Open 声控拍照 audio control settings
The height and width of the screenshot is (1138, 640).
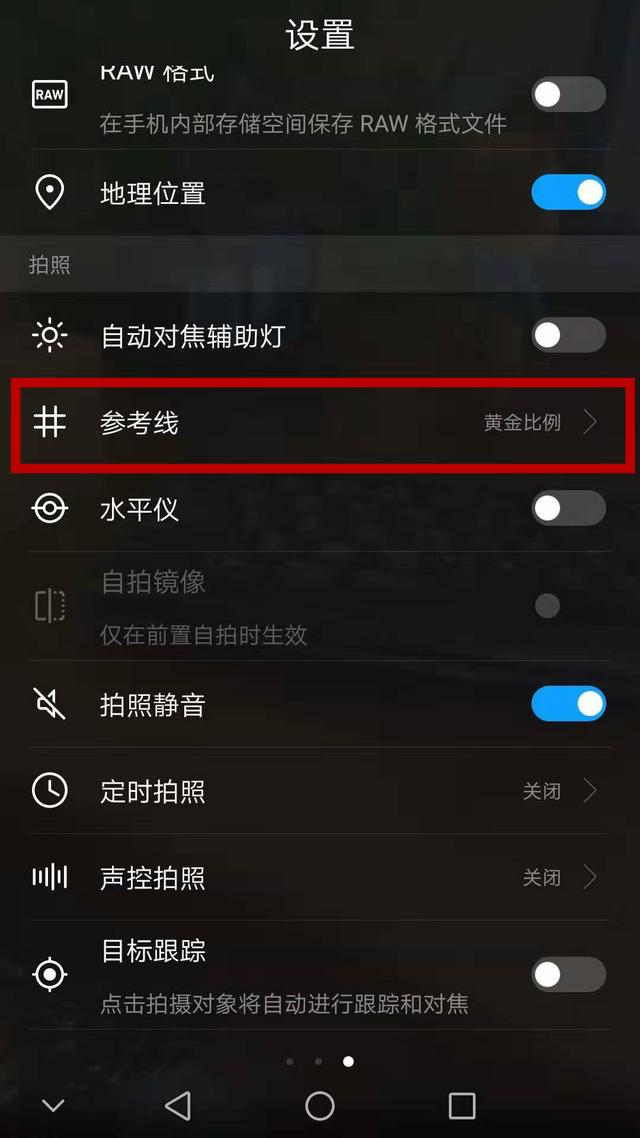(x=320, y=878)
